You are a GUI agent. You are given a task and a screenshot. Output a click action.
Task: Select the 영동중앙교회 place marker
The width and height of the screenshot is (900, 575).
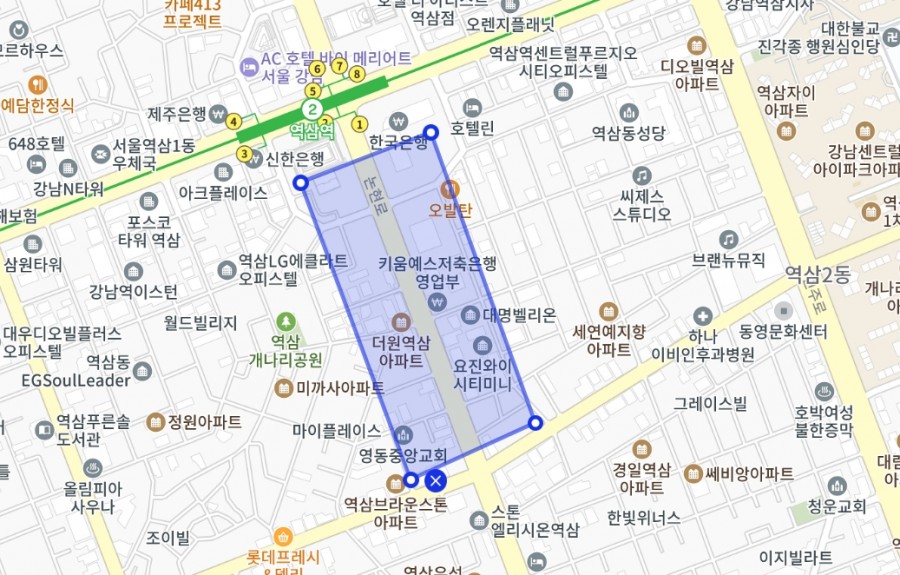[x=403, y=434]
